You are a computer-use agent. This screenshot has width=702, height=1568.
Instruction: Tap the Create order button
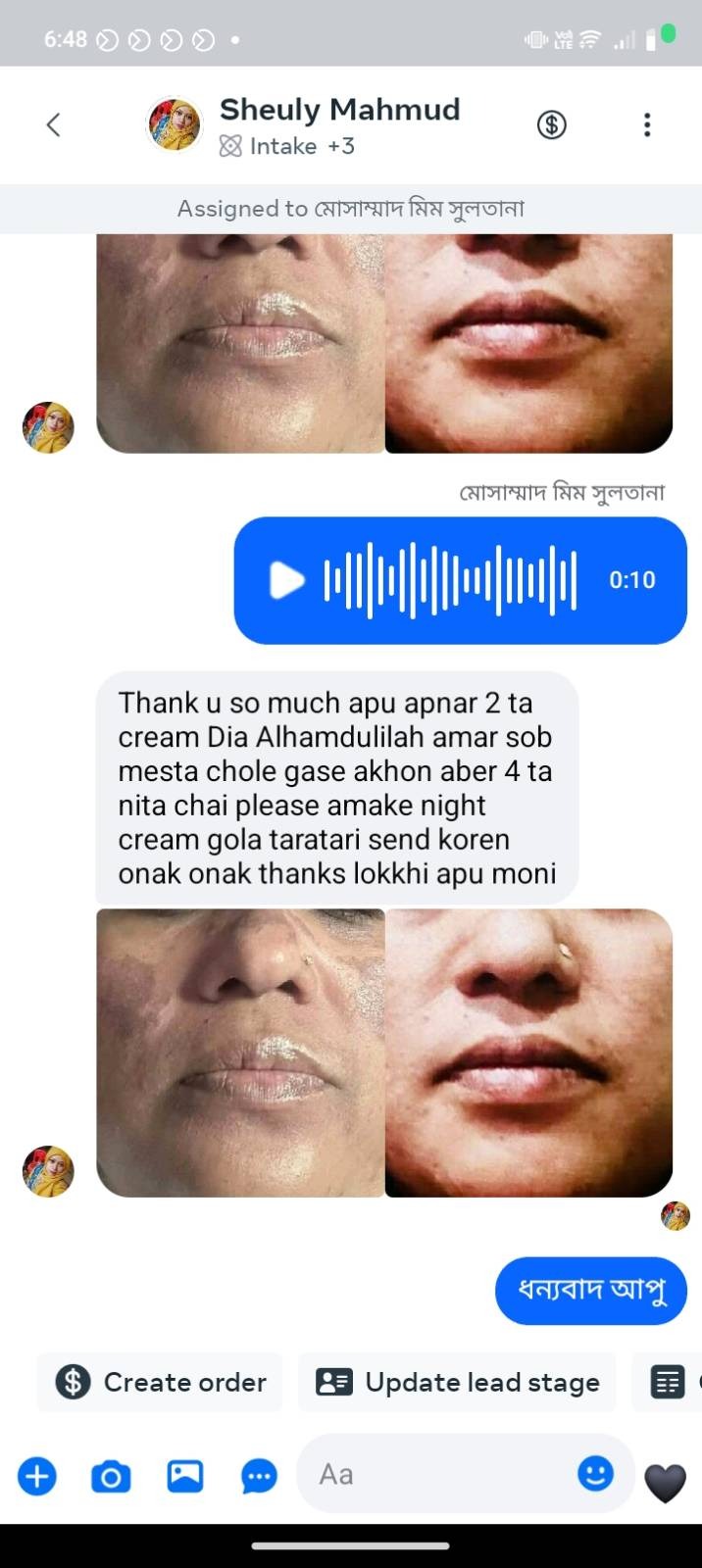click(161, 1382)
